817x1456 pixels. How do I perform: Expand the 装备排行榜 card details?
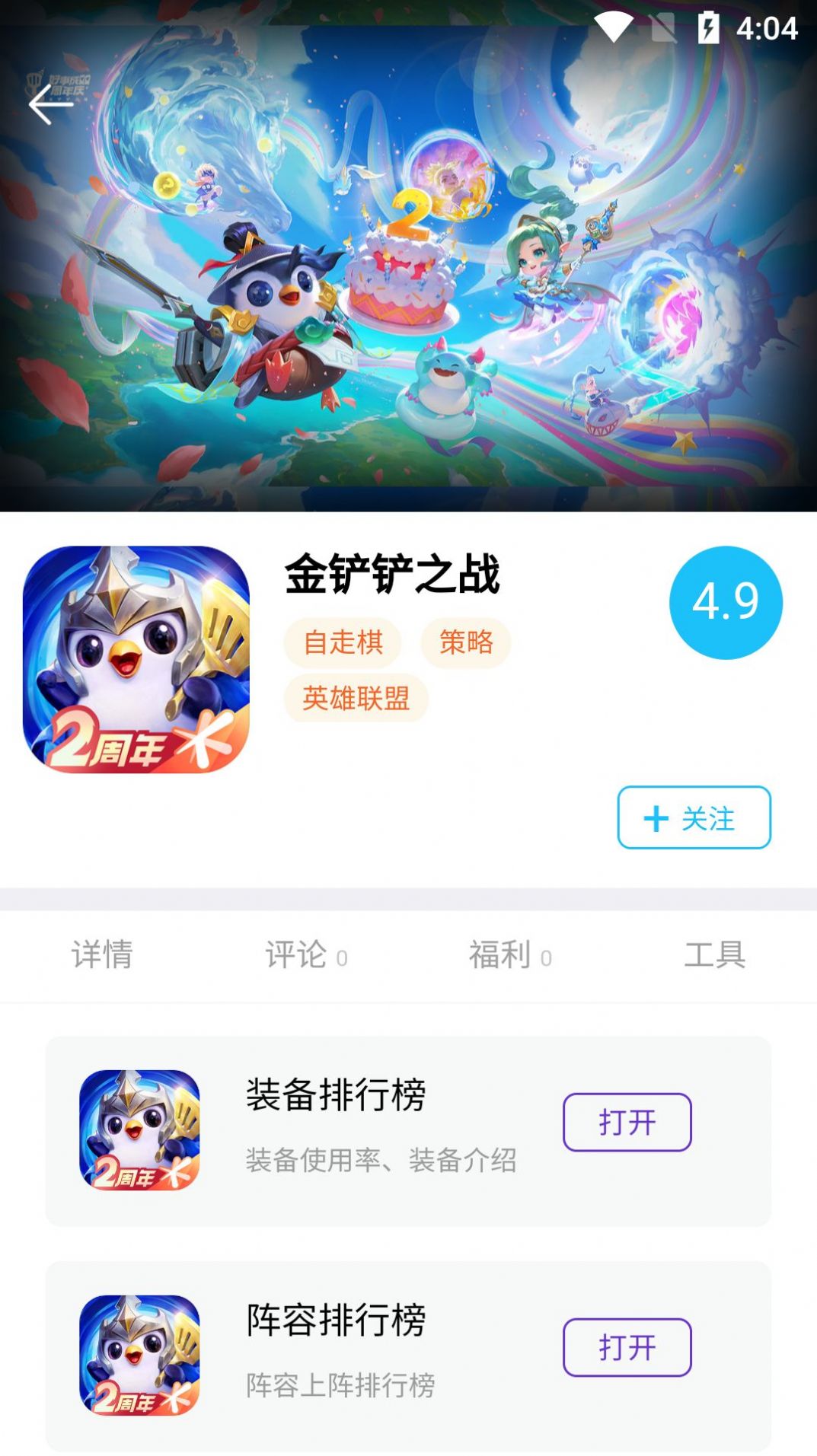tap(381, 1123)
